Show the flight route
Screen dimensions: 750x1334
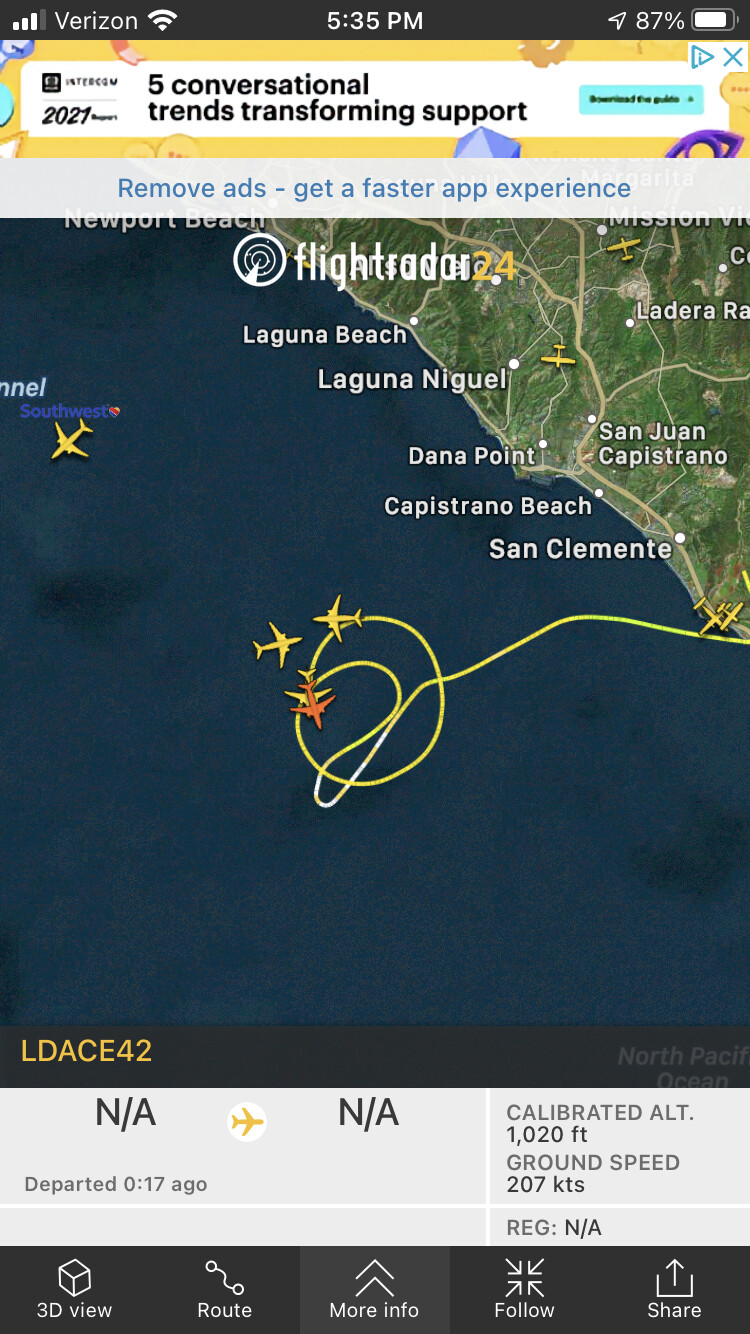point(224,1289)
